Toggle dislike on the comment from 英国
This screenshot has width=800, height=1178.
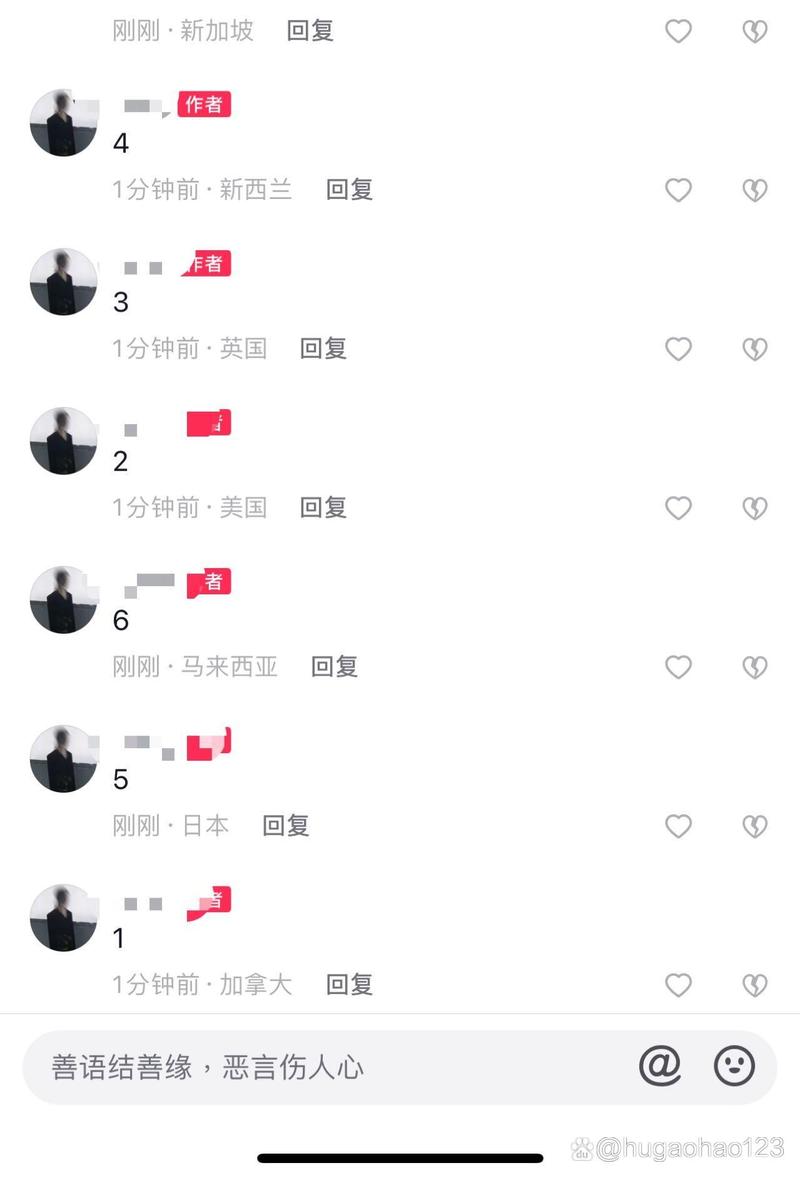pos(754,349)
